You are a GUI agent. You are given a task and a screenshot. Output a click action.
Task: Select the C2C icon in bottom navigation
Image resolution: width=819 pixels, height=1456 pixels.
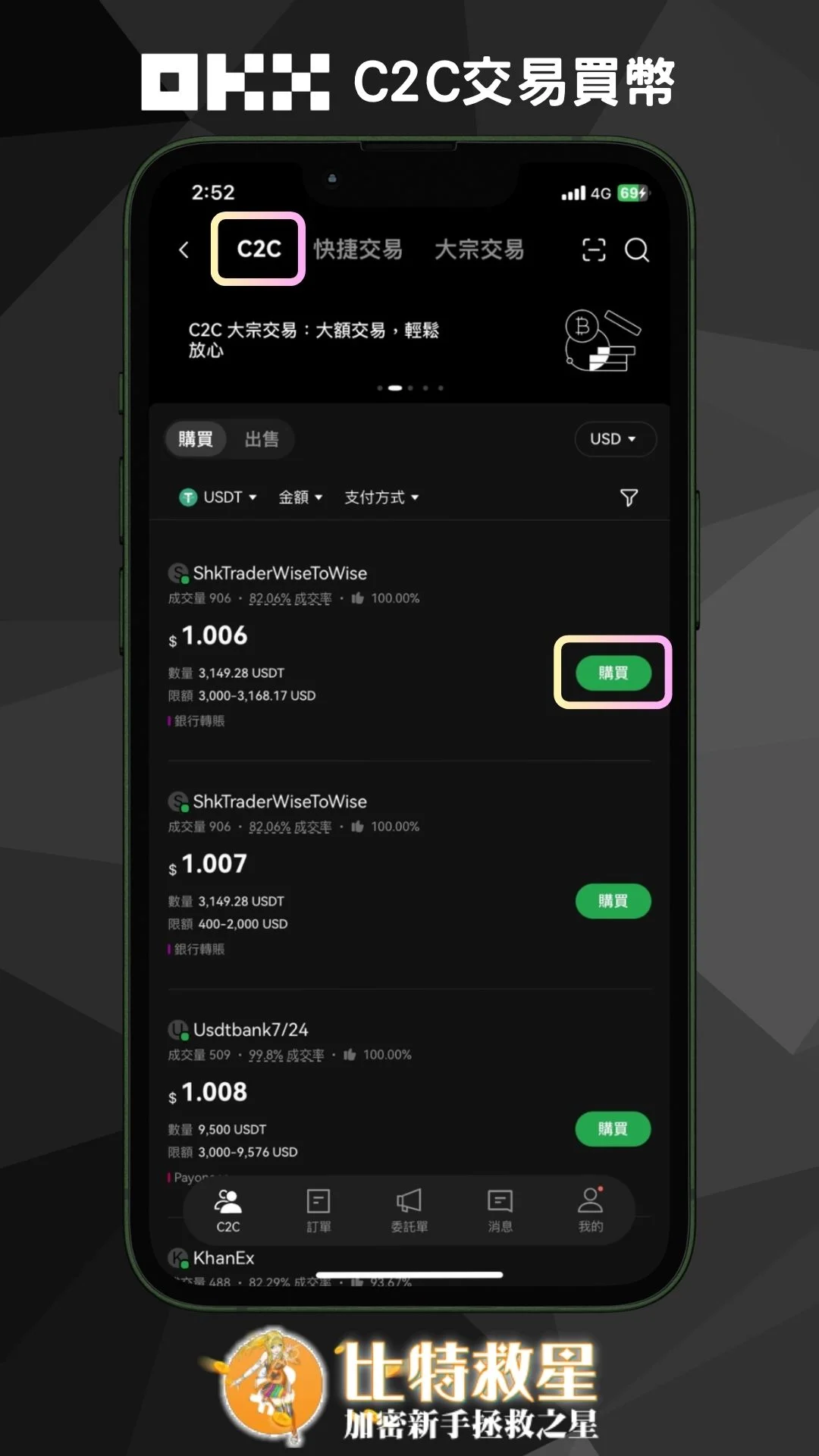[x=228, y=1211]
